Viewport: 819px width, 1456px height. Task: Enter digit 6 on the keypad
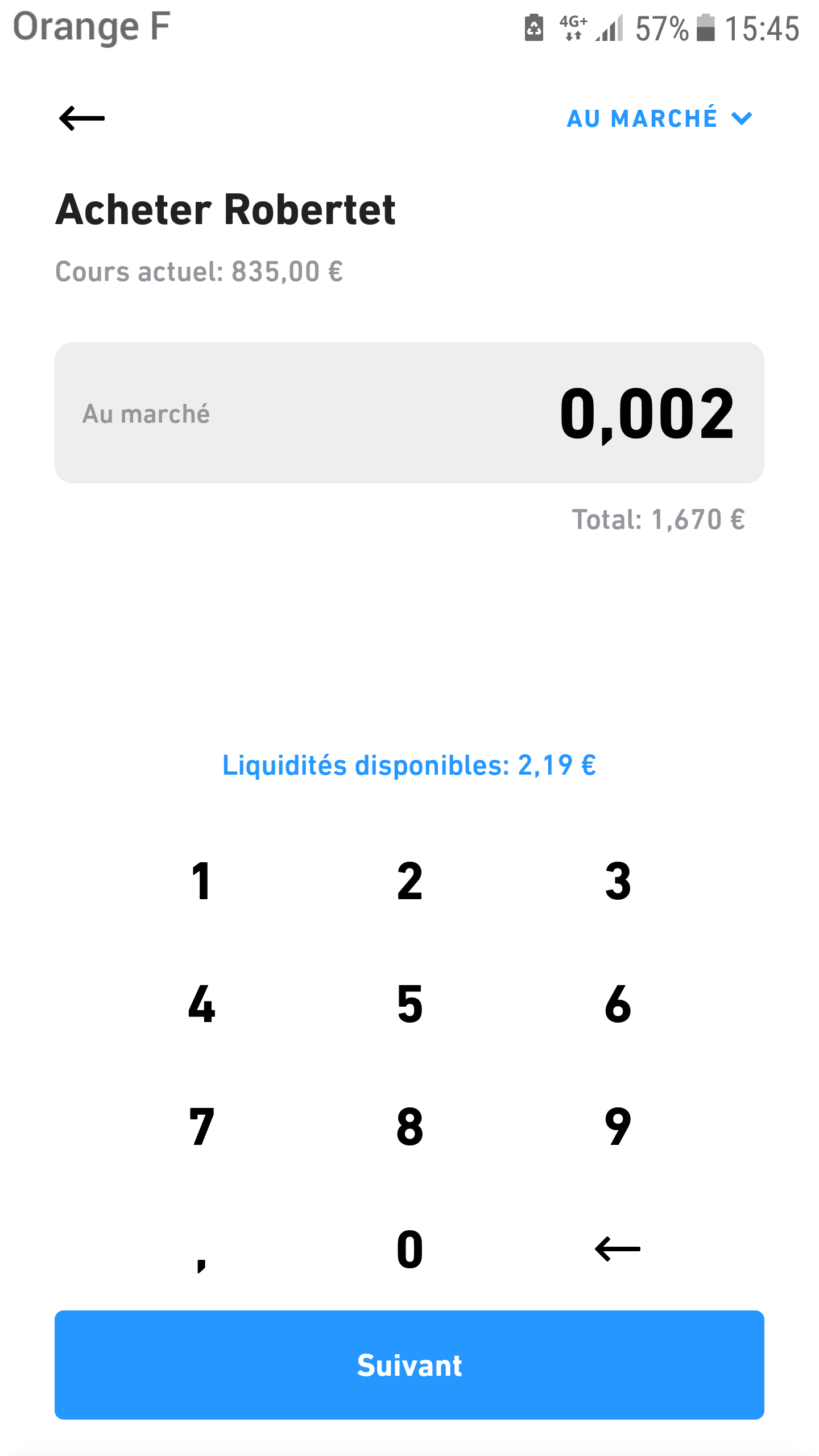[x=618, y=1004]
